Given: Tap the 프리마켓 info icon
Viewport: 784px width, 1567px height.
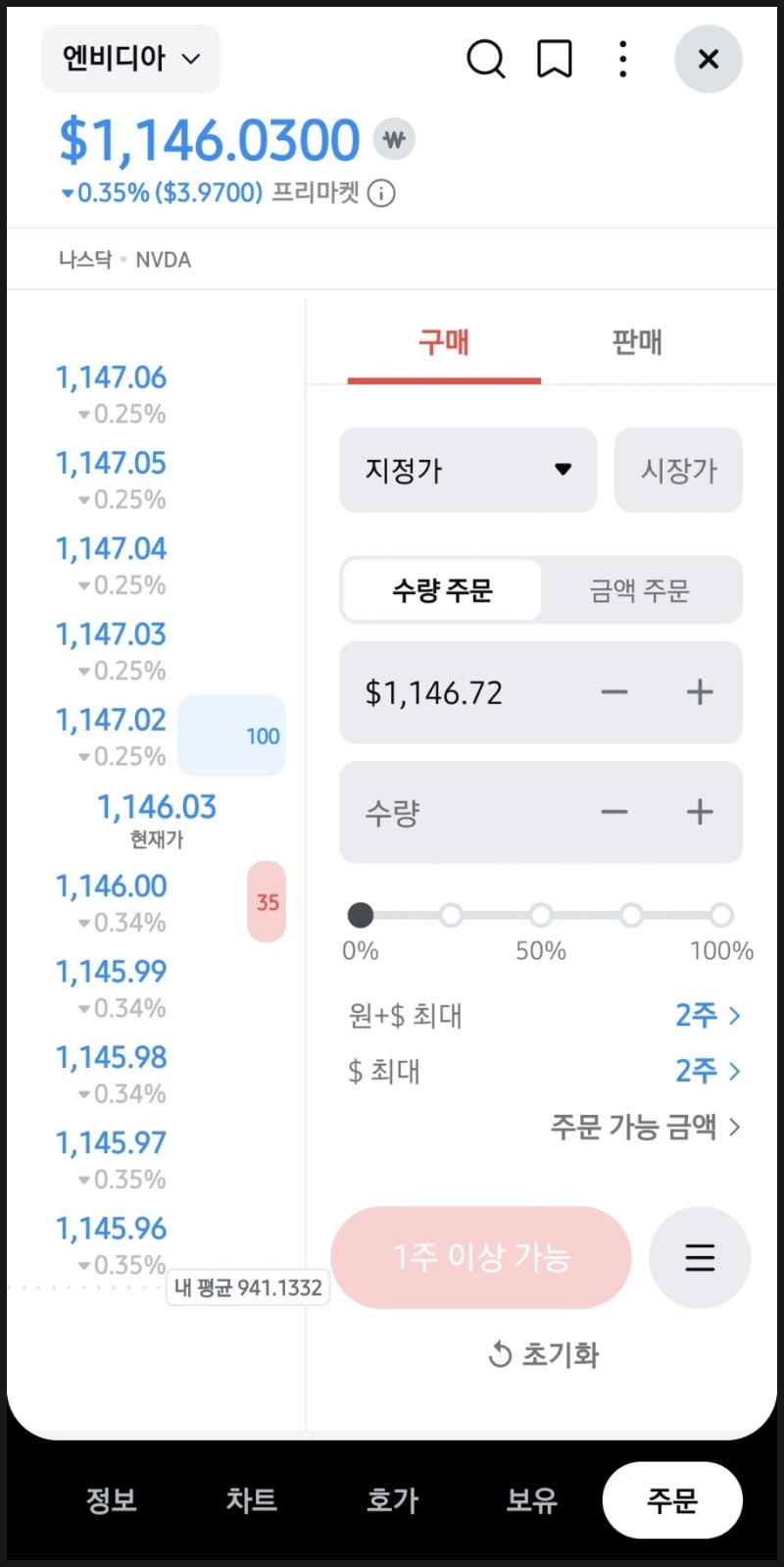Looking at the screenshot, I should point(381,194).
